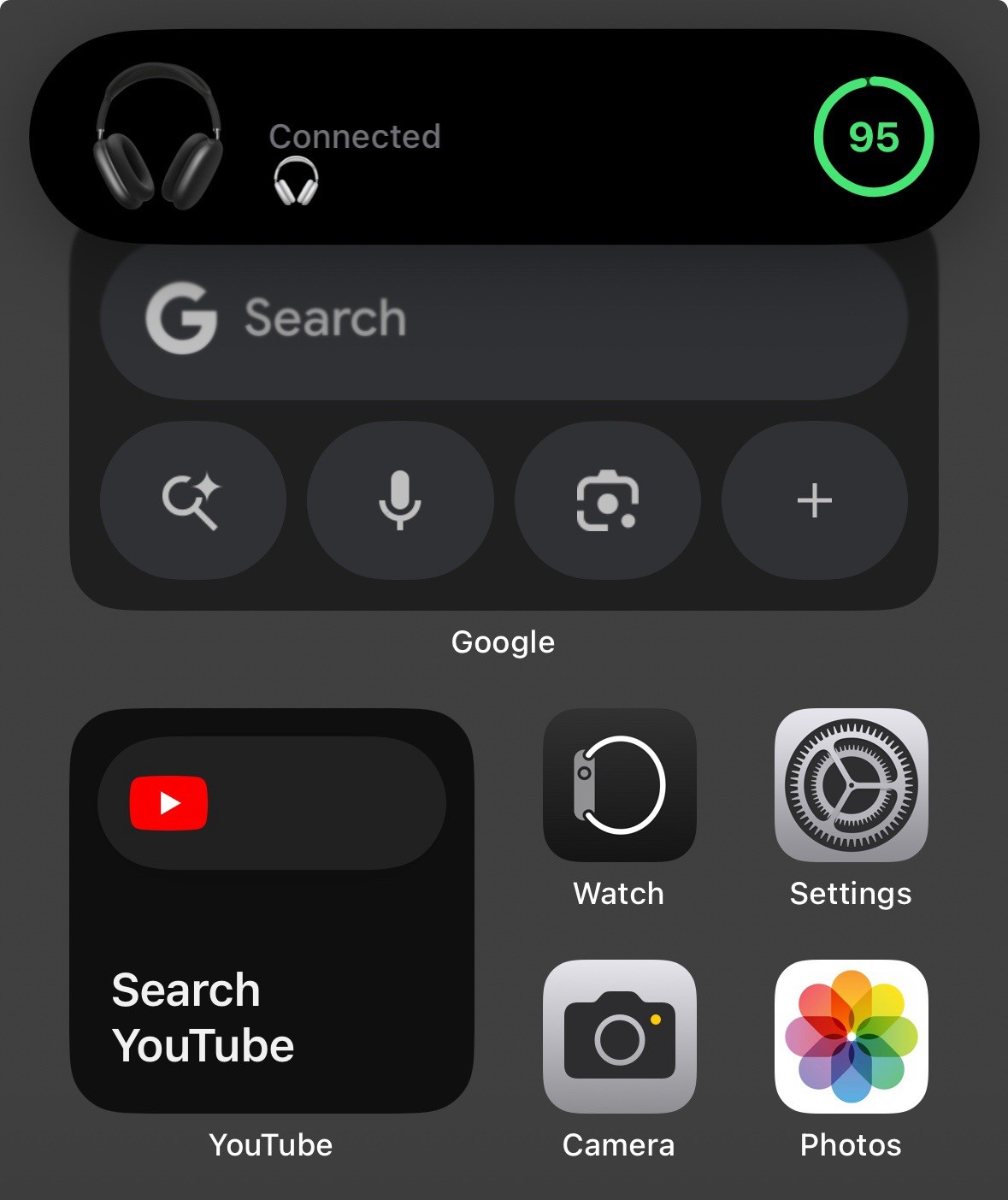1008x1200 pixels.
Task: Tap the plus button in Google widget
Action: click(x=814, y=501)
